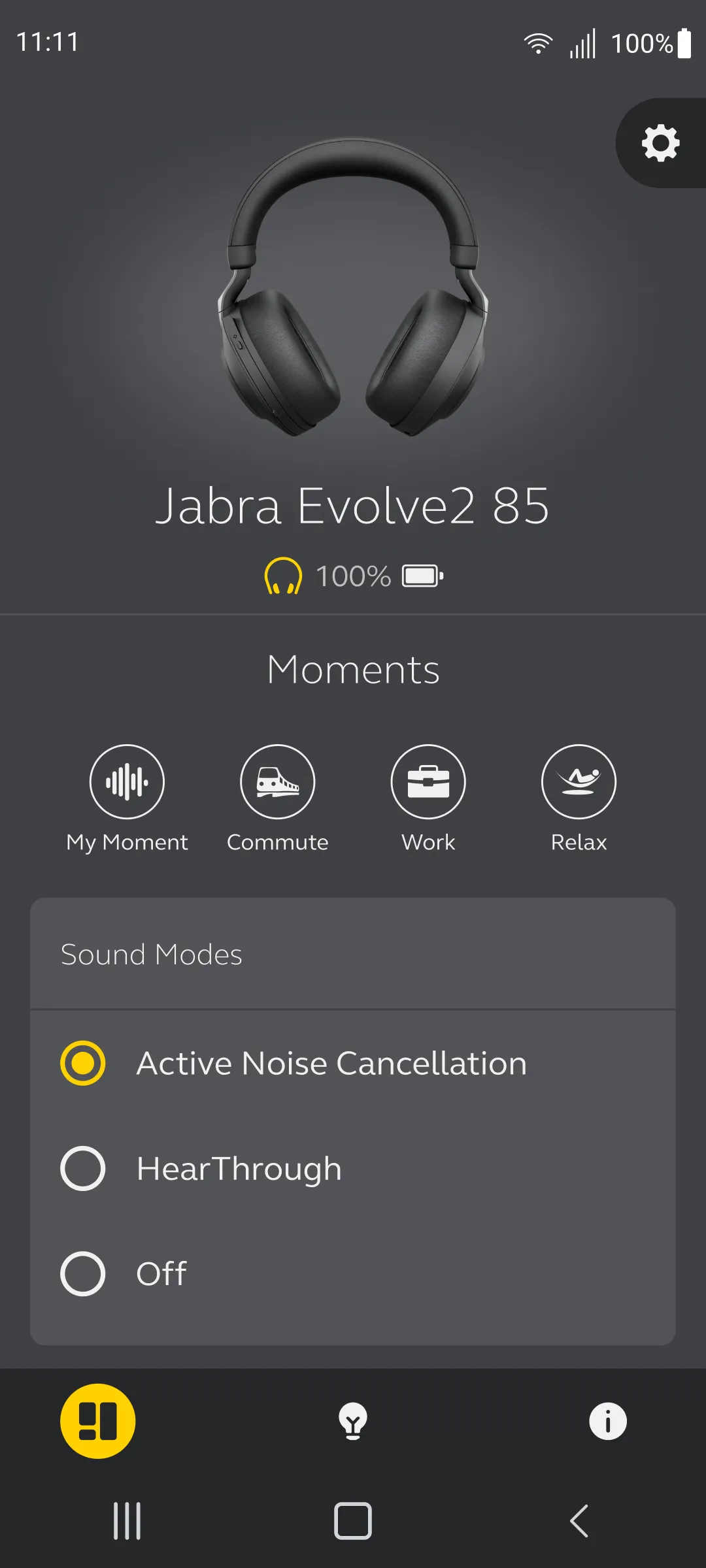Enable HearThrough mode
Screen dimensions: 706x1568
(83, 1169)
